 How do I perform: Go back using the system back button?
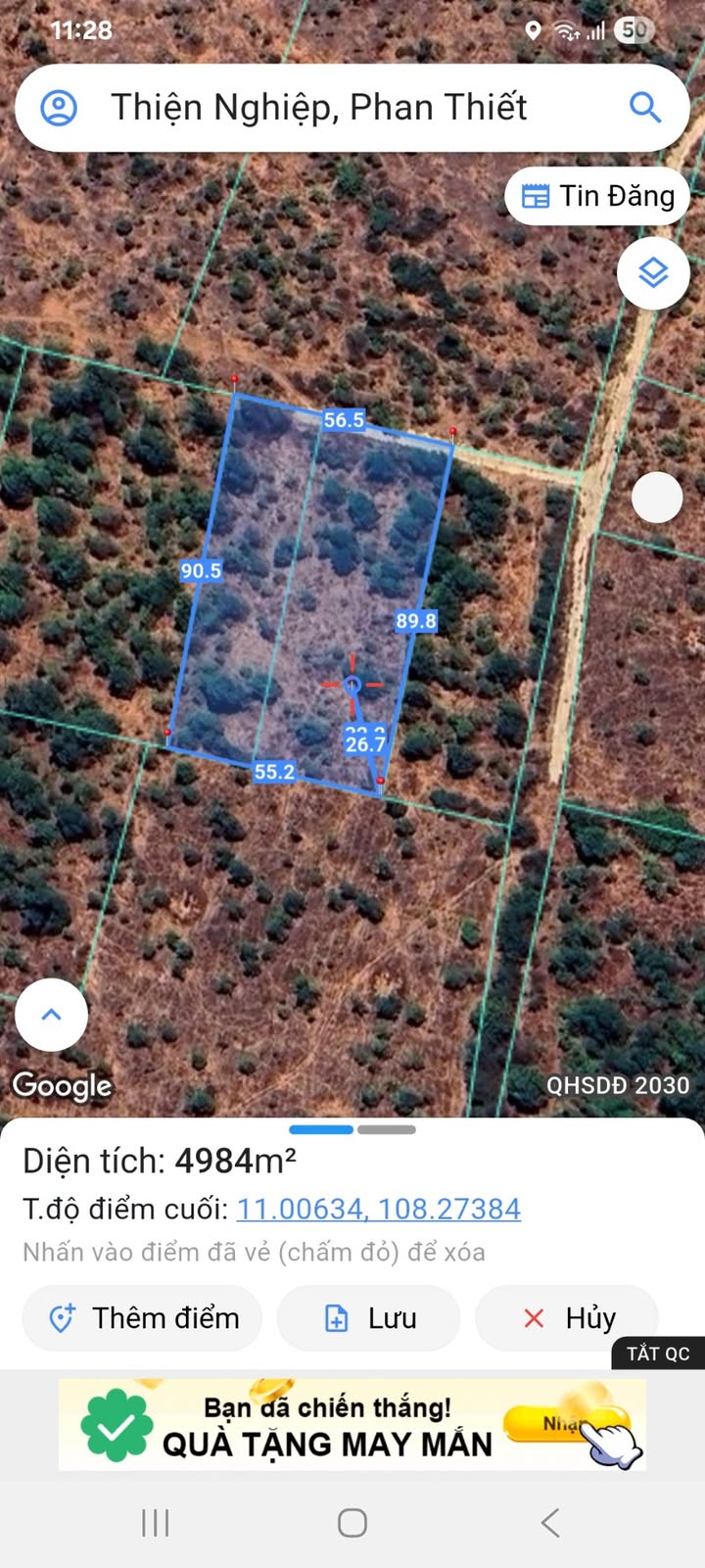tap(550, 1523)
